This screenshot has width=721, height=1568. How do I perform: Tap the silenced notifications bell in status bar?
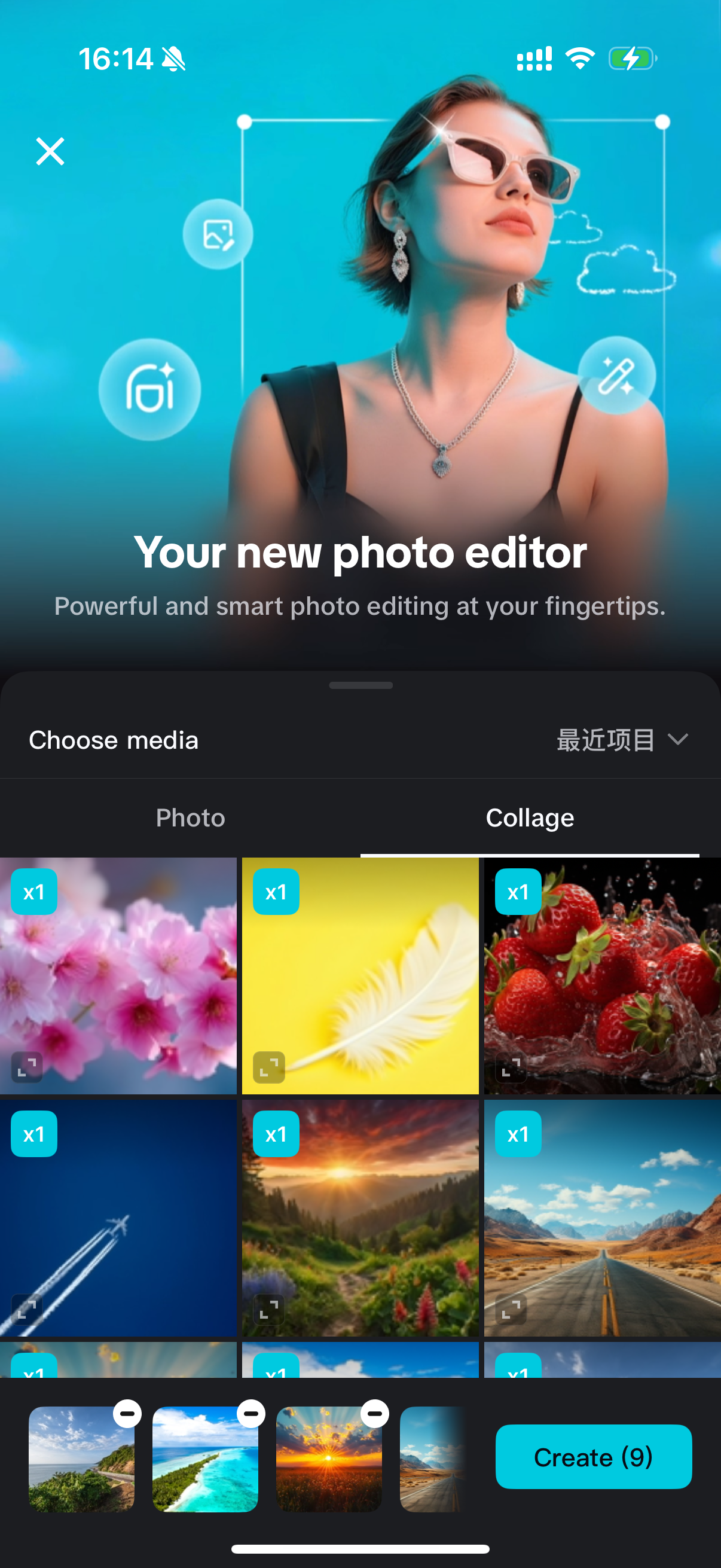click(x=172, y=59)
